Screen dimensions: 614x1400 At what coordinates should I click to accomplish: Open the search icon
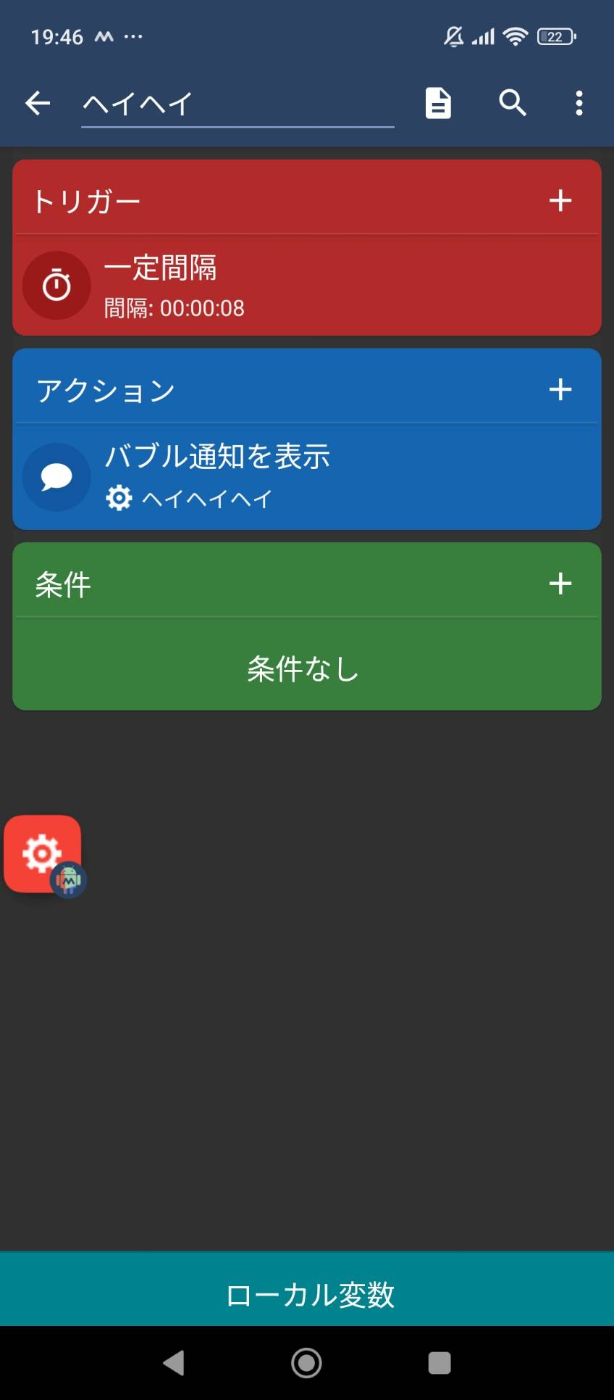pos(512,103)
